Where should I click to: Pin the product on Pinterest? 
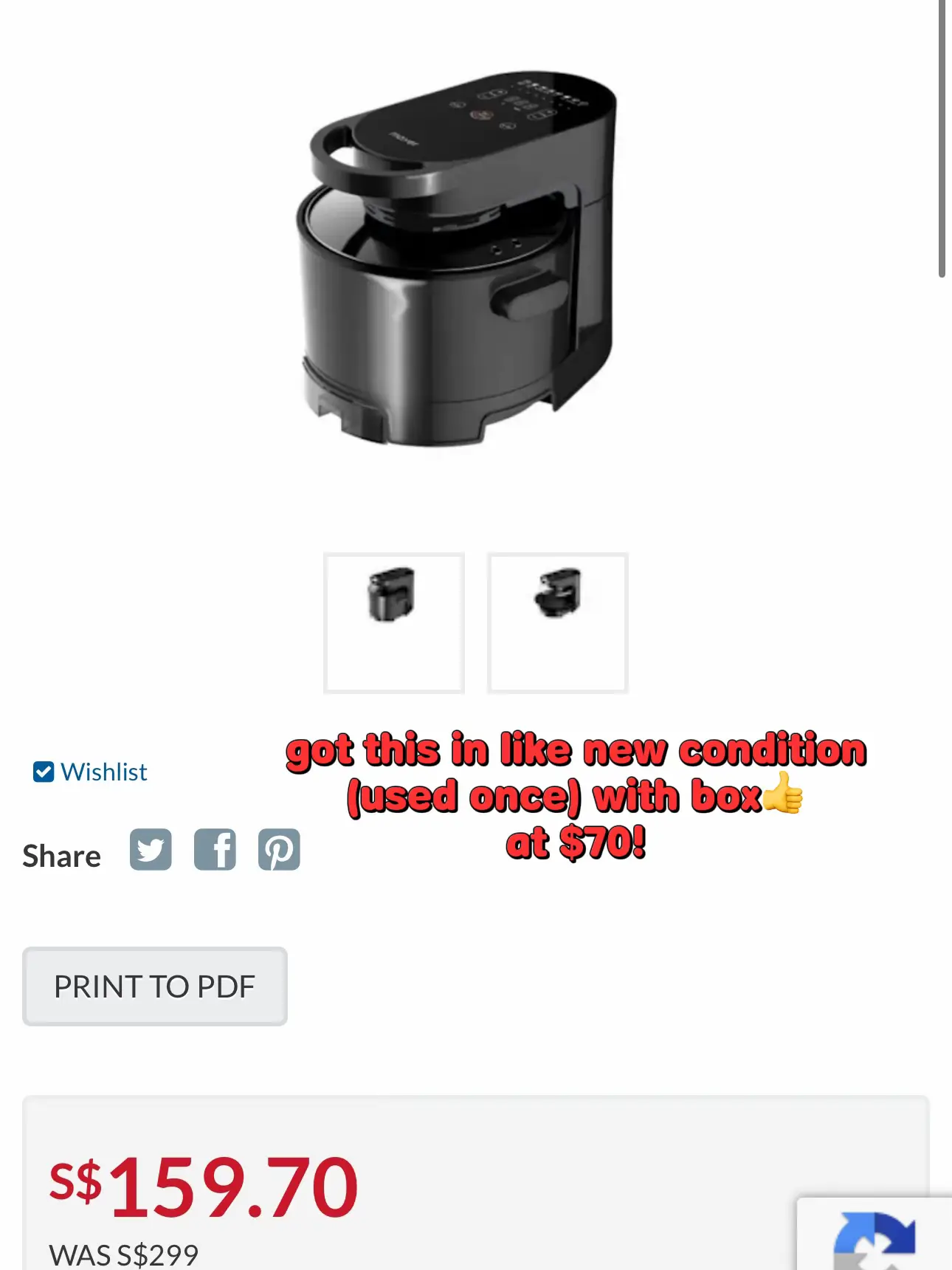click(x=279, y=850)
